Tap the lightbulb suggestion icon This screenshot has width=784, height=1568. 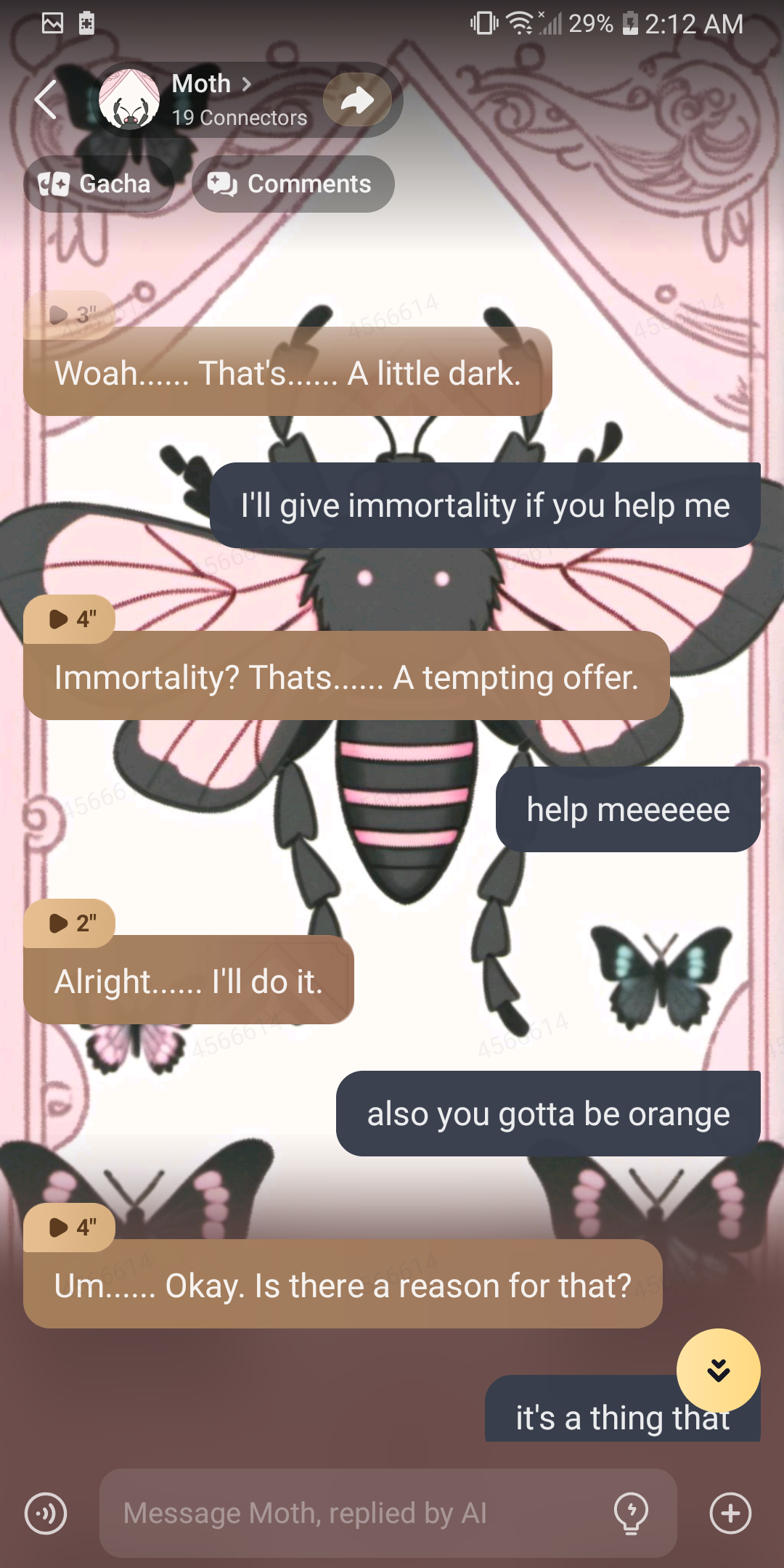[x=631, y=1514]
